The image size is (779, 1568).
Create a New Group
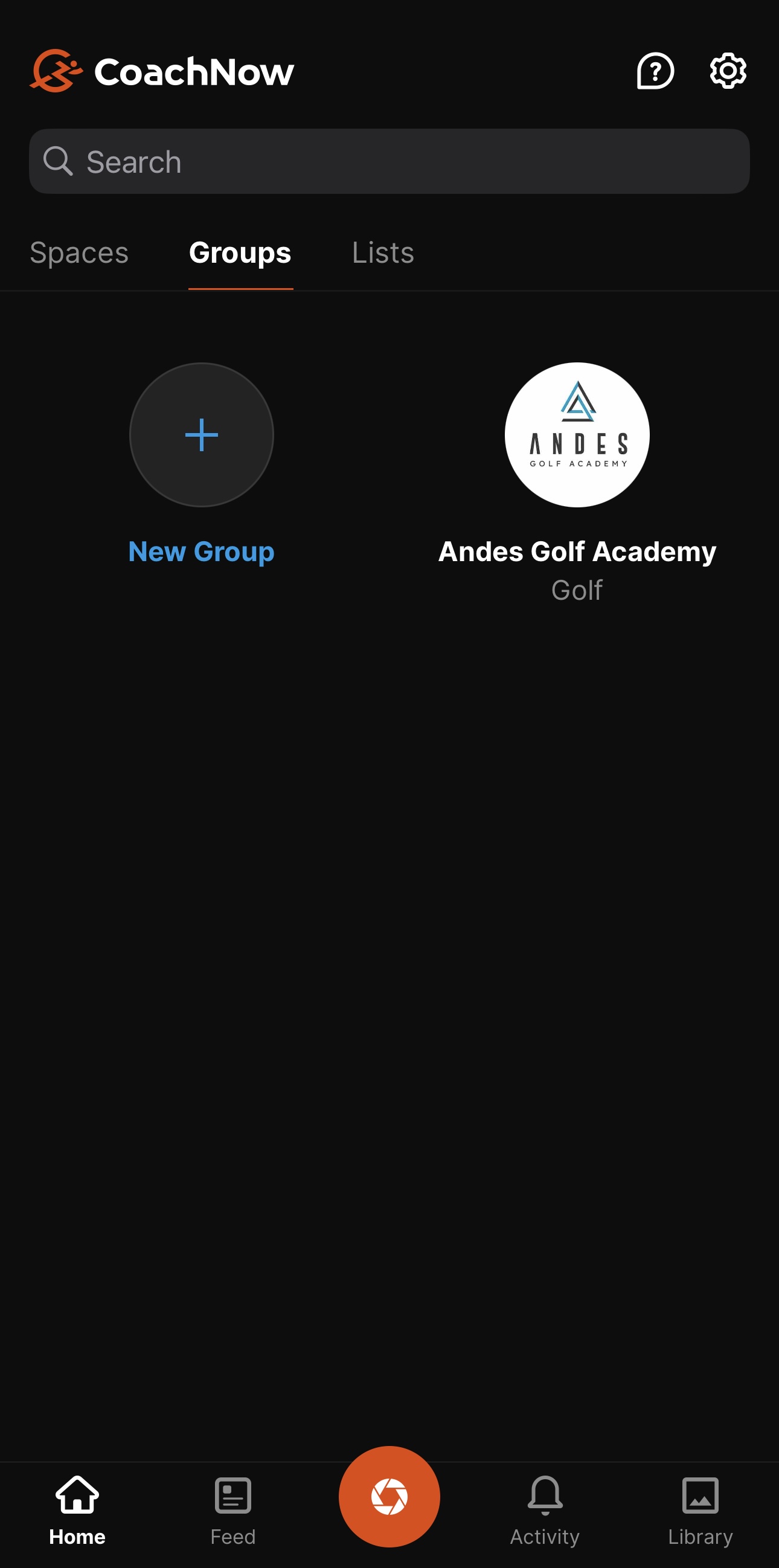[202, 435]
